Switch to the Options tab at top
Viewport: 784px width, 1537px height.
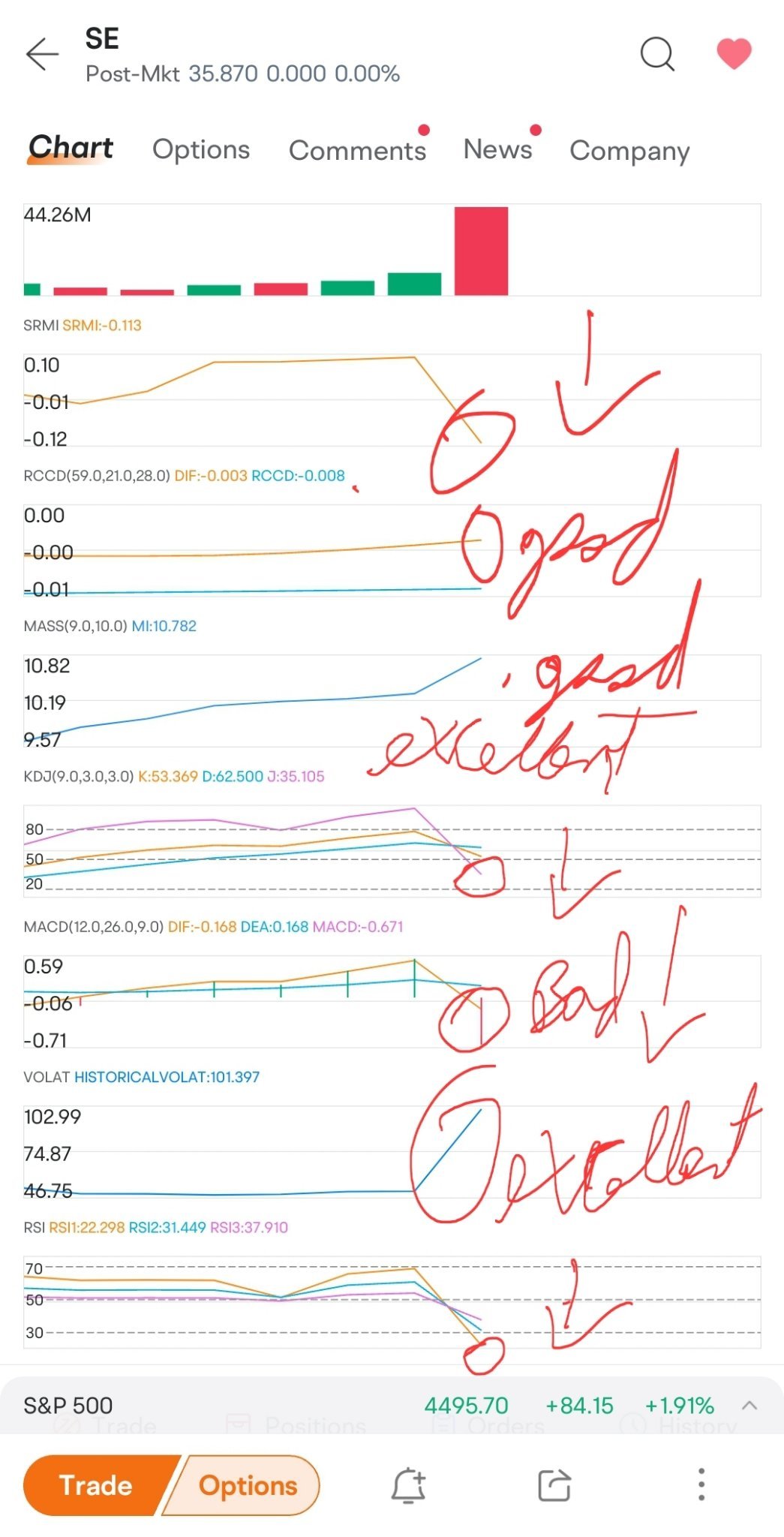(x=201, y=149)
